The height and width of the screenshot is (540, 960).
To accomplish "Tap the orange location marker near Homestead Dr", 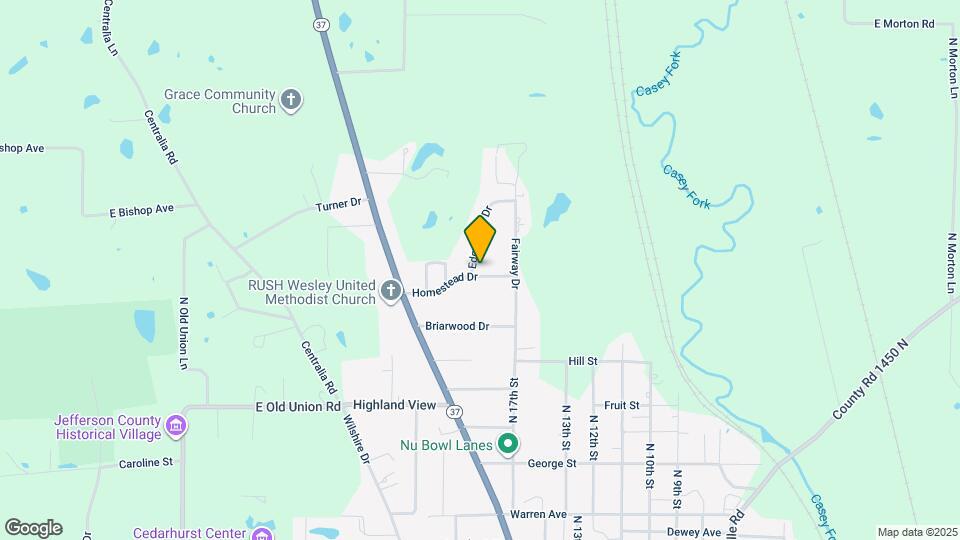I will pos(480,239).
